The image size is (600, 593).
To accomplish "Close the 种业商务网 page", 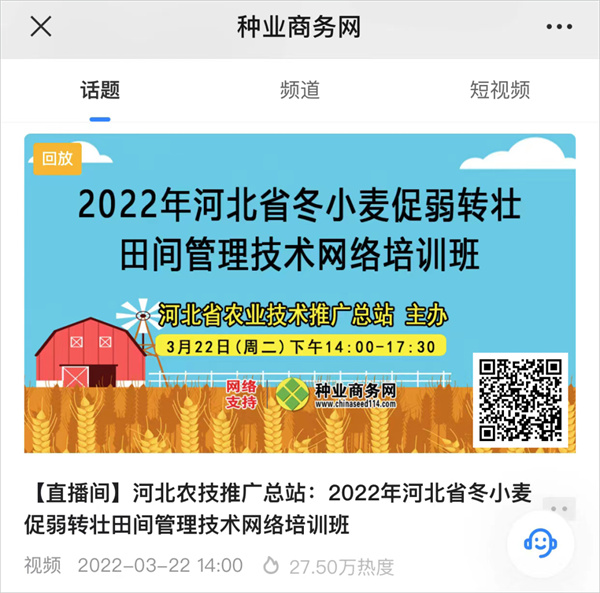I will [40, 27].
